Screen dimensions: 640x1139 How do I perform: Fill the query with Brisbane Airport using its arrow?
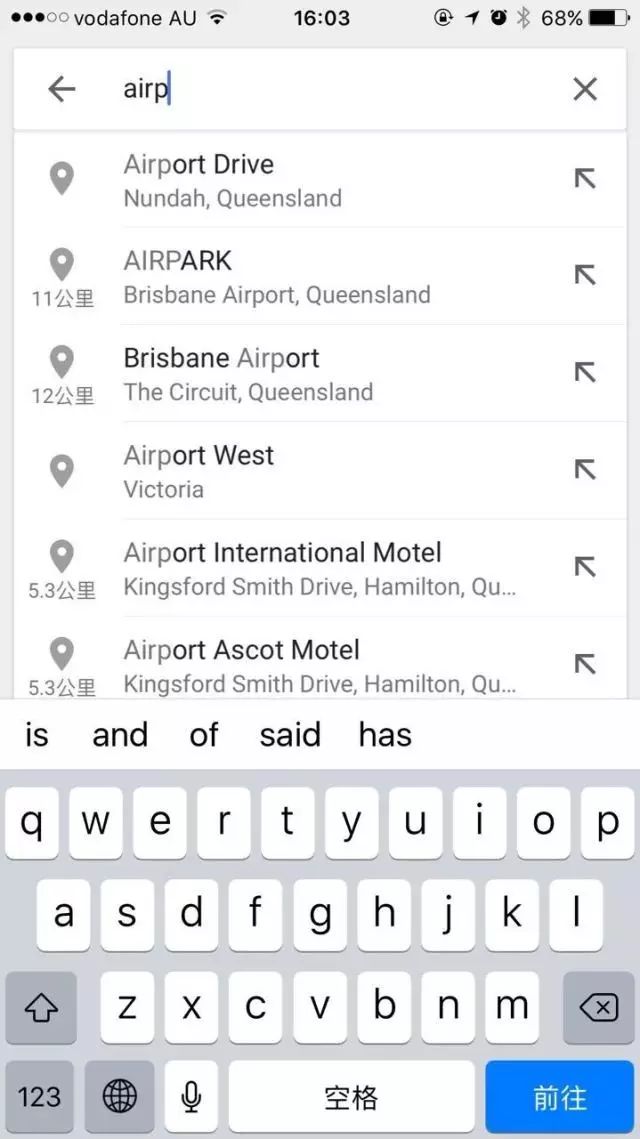(585, 373)
